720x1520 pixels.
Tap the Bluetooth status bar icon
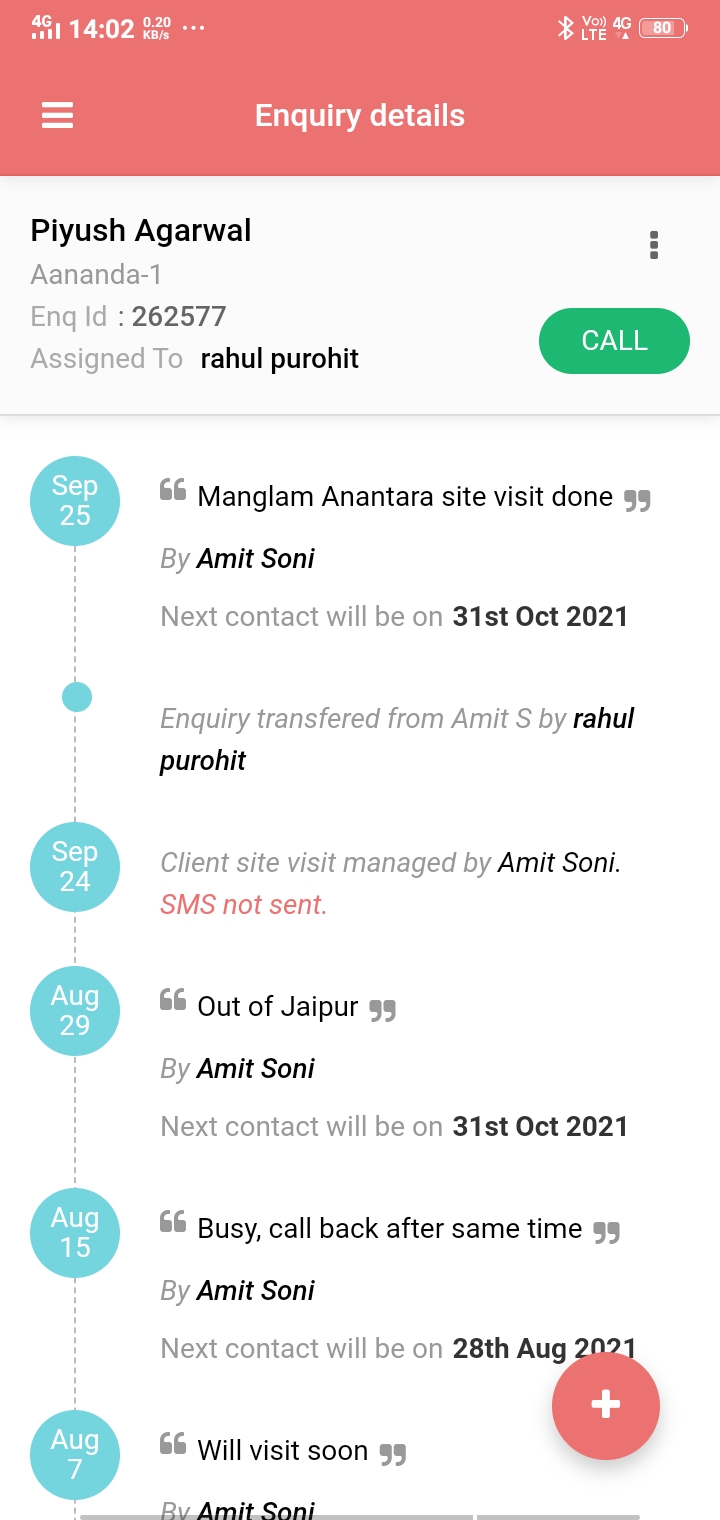[x=566, y=27]
